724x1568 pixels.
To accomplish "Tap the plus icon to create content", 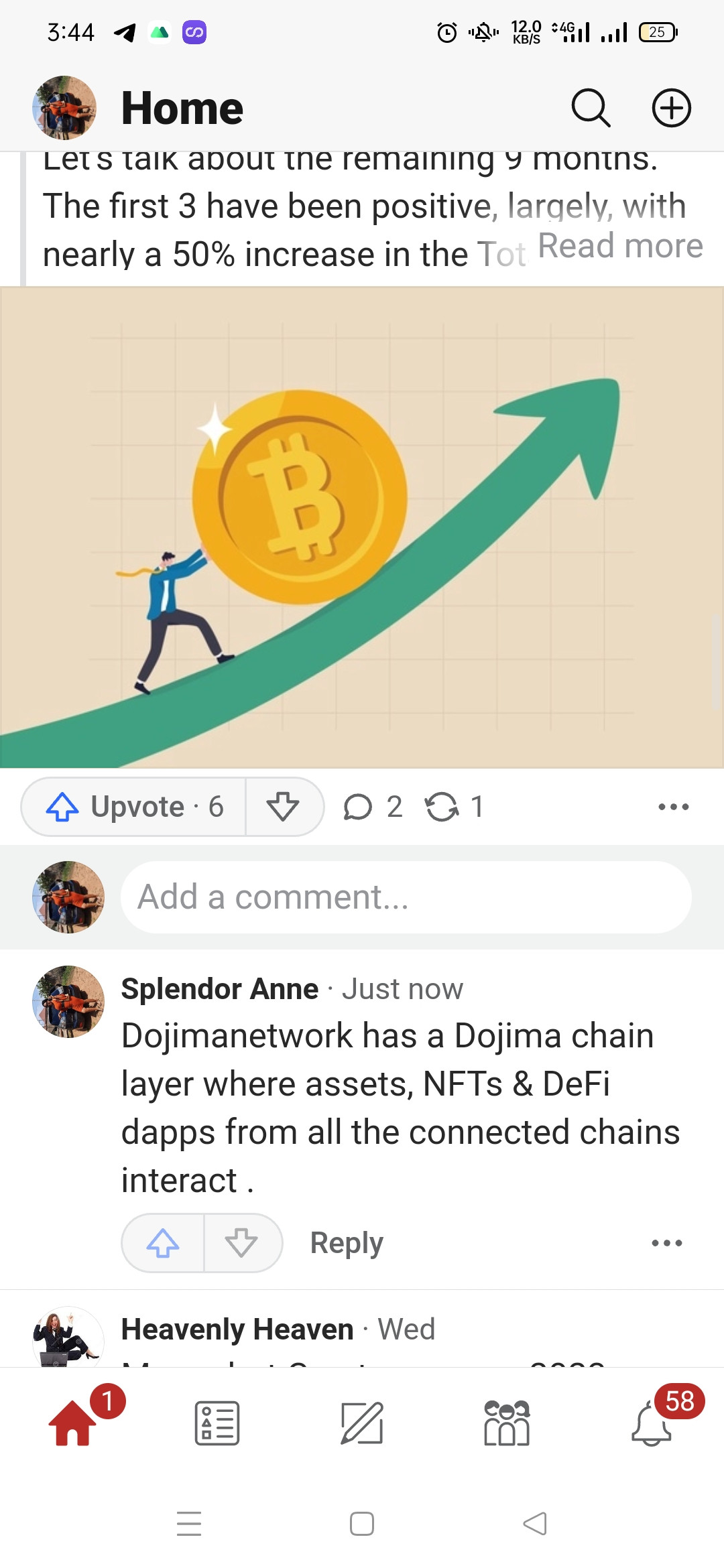I will (671, 108).
